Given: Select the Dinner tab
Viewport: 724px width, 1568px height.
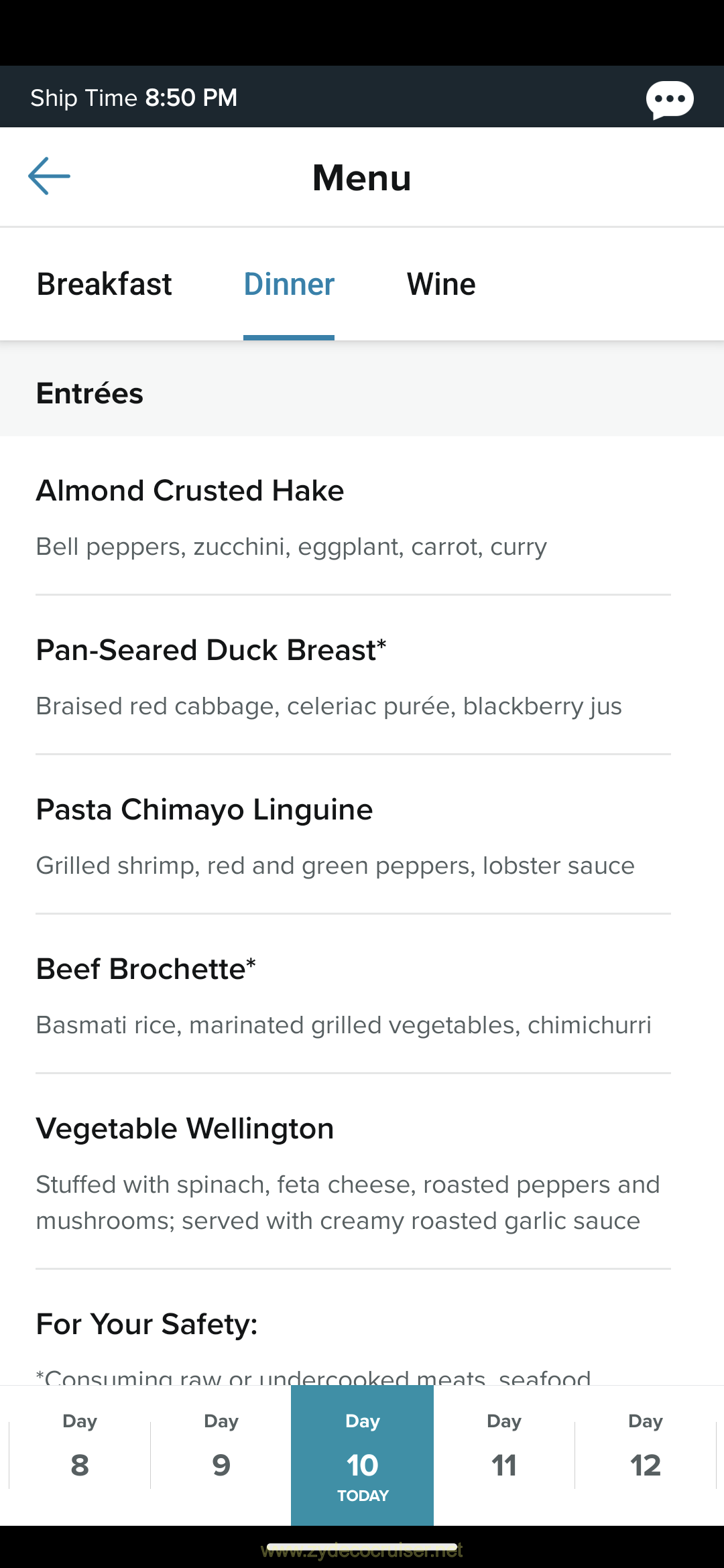Looking at the screenshot, I should [x=289, y=284].
